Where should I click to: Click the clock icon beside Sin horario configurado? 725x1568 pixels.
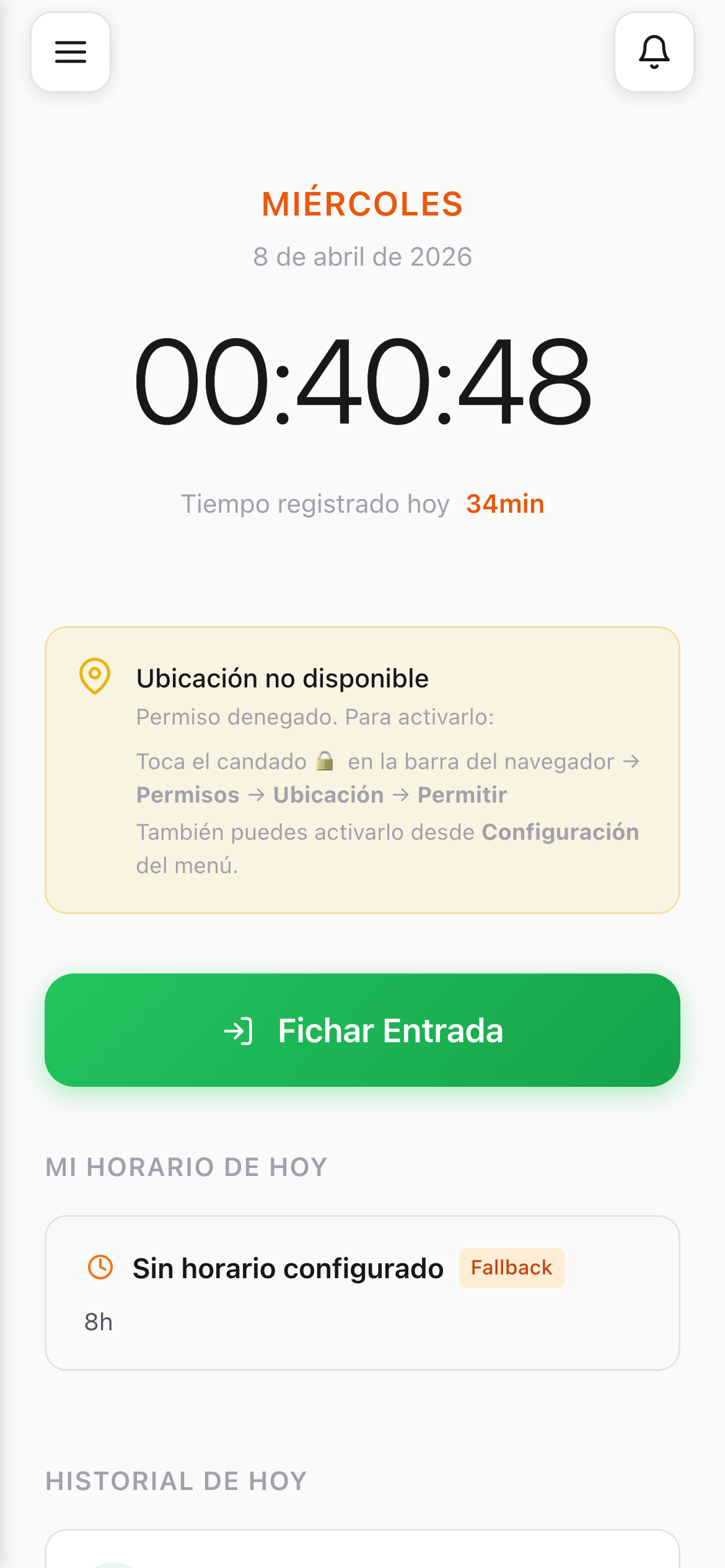[x=100, y=1267]
